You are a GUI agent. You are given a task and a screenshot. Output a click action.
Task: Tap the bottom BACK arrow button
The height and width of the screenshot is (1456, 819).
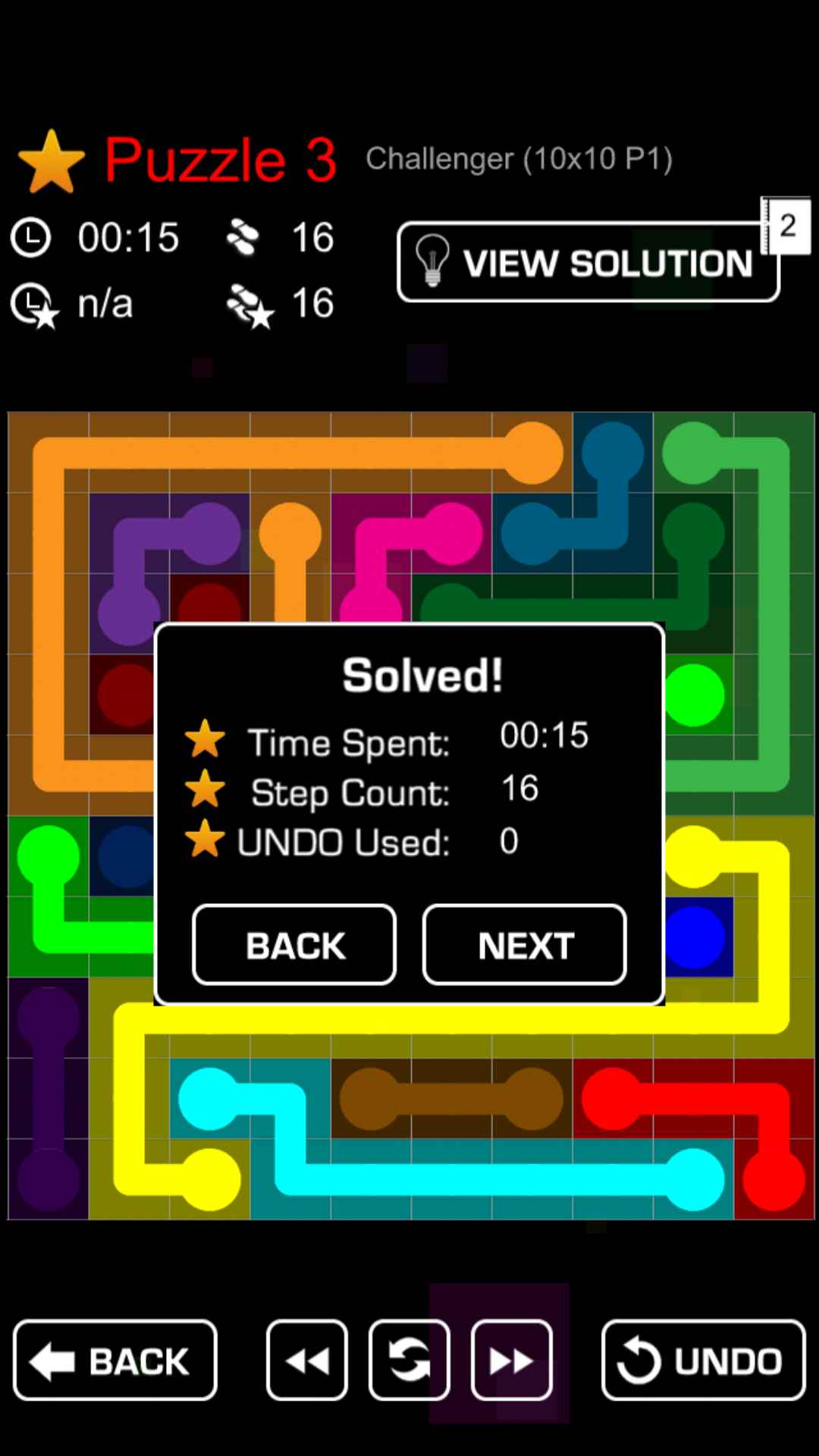[115, 1360]
